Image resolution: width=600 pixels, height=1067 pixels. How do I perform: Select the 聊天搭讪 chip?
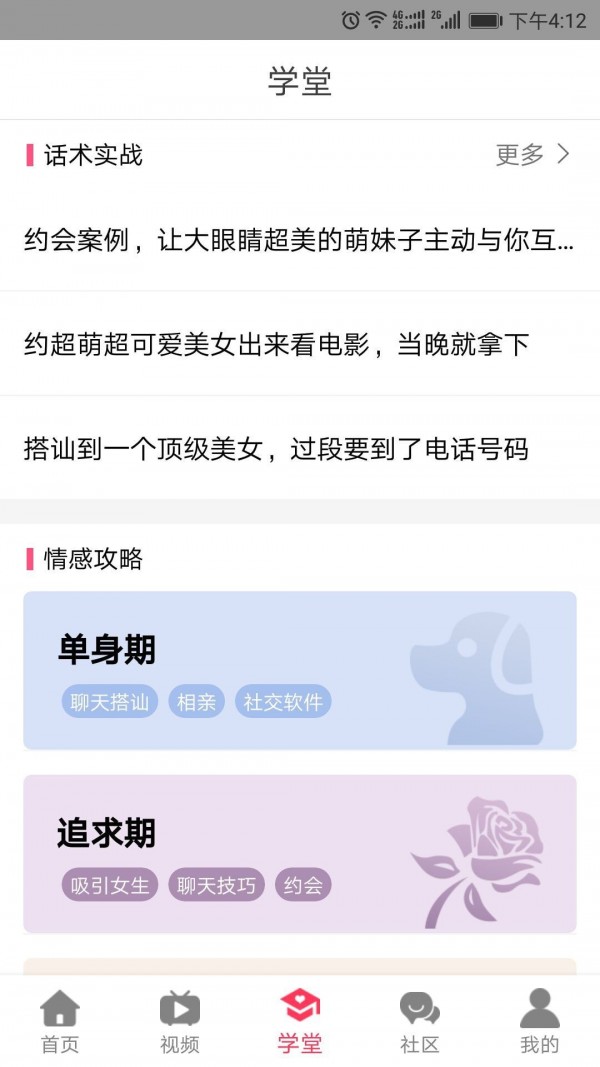(x=110, y=702)
